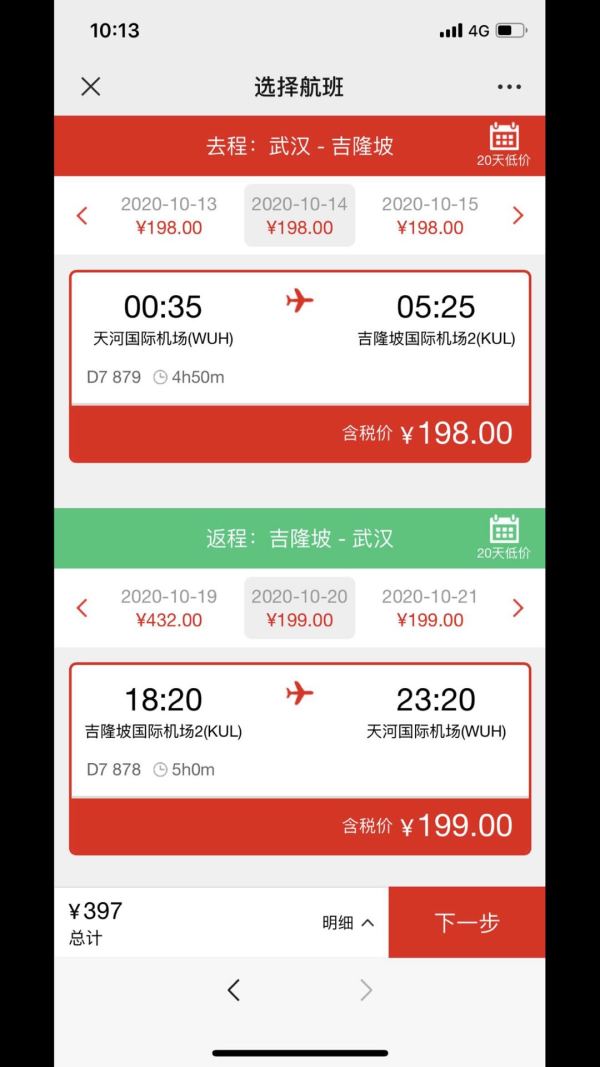Open the three-dot more menu
Viewport: 600px width, 1067px height.
[509, 86]
